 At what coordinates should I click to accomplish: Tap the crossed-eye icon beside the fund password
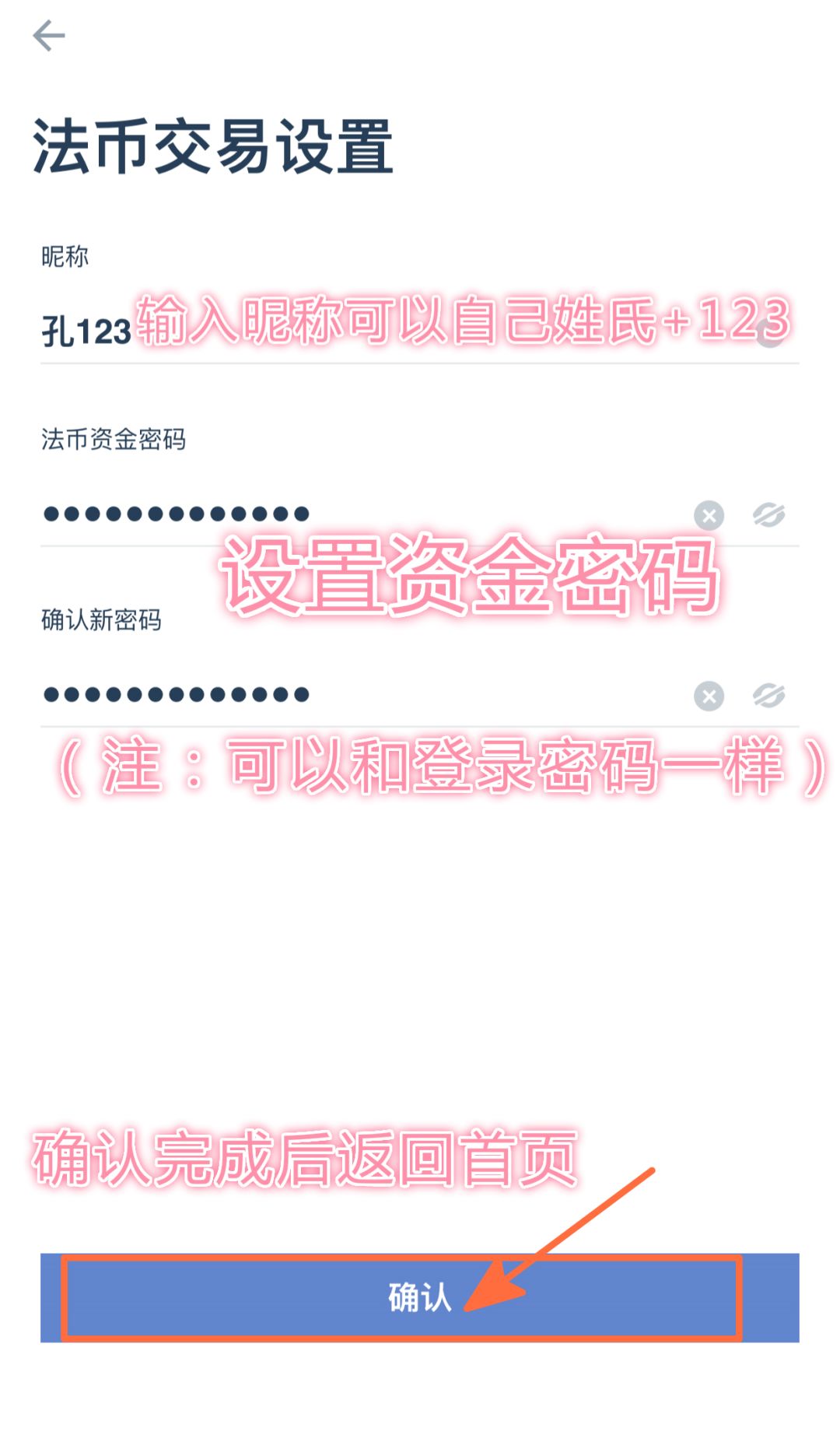pos(770,514)
